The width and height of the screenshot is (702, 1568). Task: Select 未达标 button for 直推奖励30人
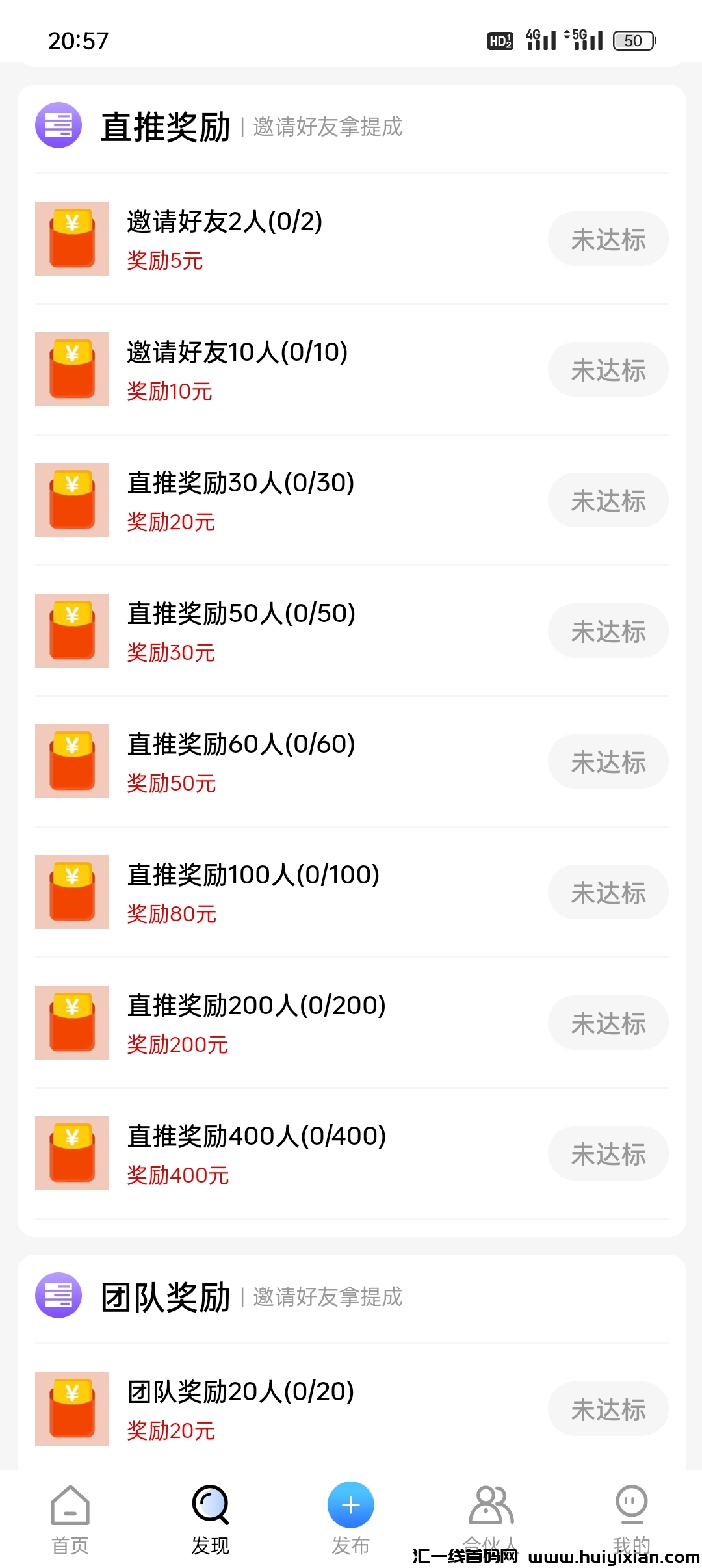click(608, 501)
